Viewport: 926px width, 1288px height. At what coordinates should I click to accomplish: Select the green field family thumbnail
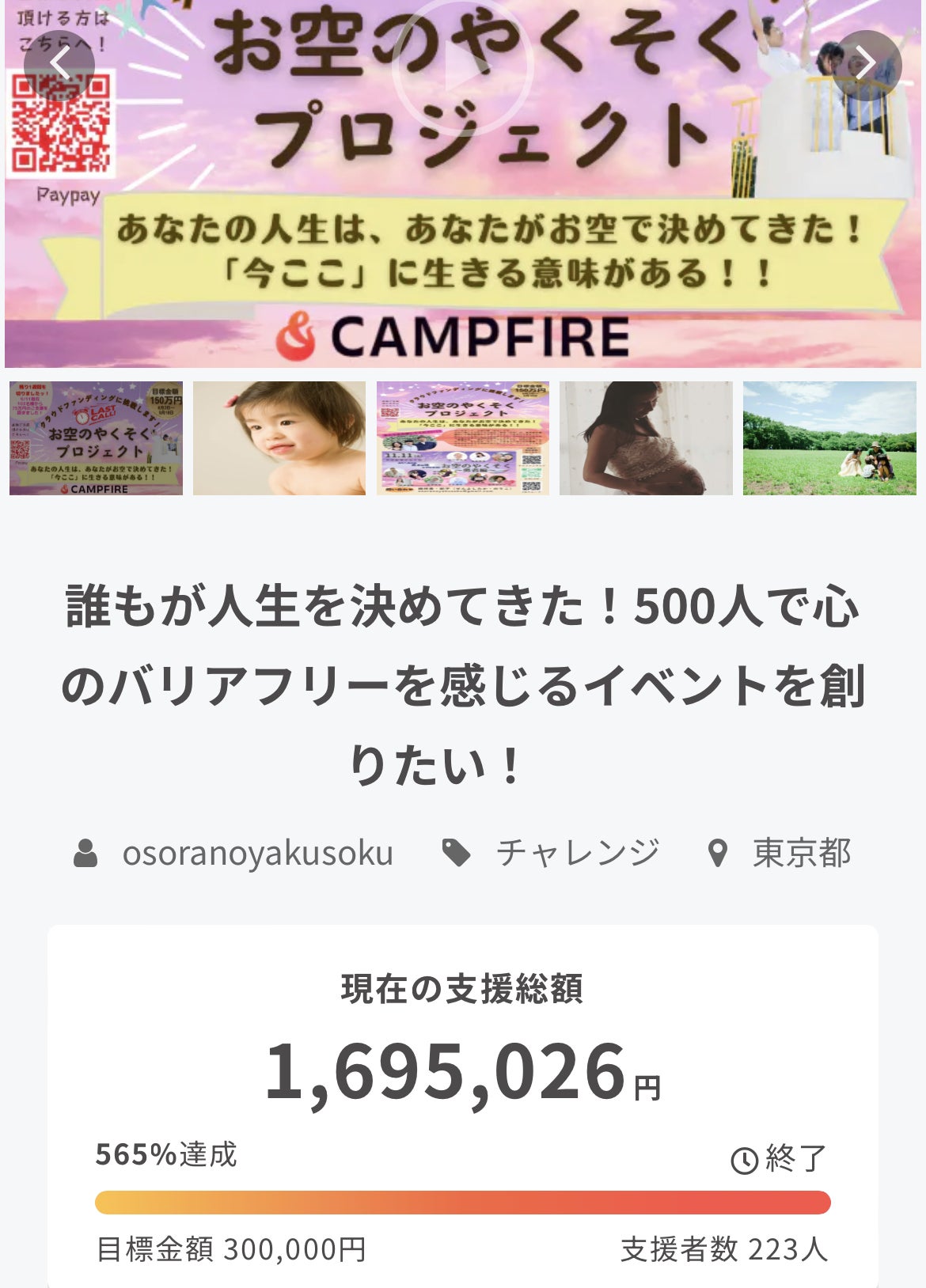coord(829,438)
